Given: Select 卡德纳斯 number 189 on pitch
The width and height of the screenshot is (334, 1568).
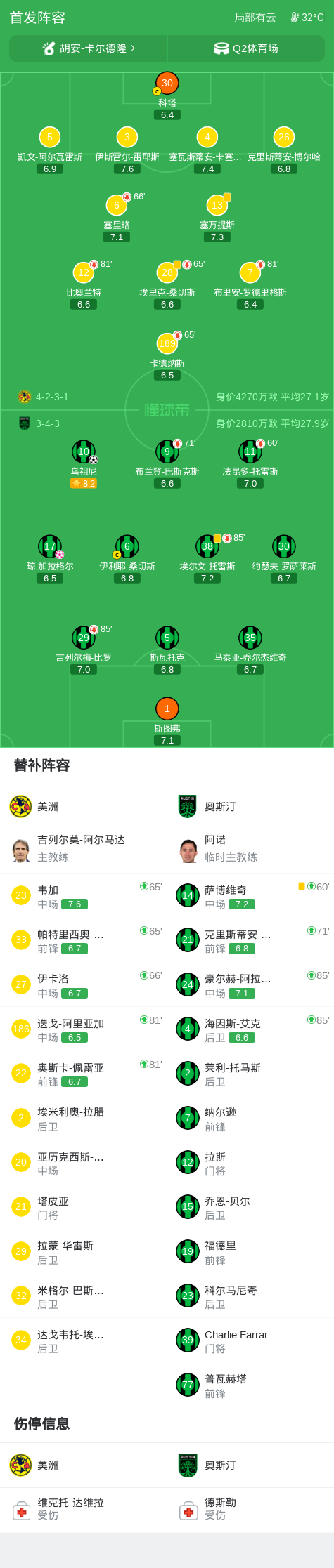Looking at the screenshot, I should 167,356.
